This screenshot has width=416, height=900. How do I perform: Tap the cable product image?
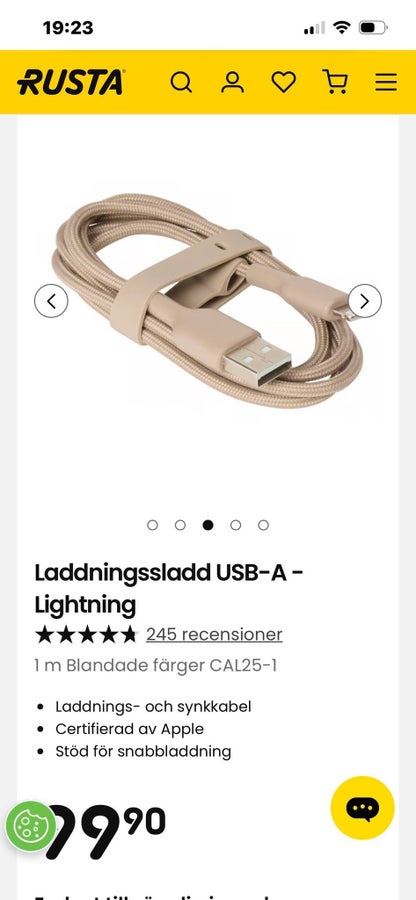208,301
